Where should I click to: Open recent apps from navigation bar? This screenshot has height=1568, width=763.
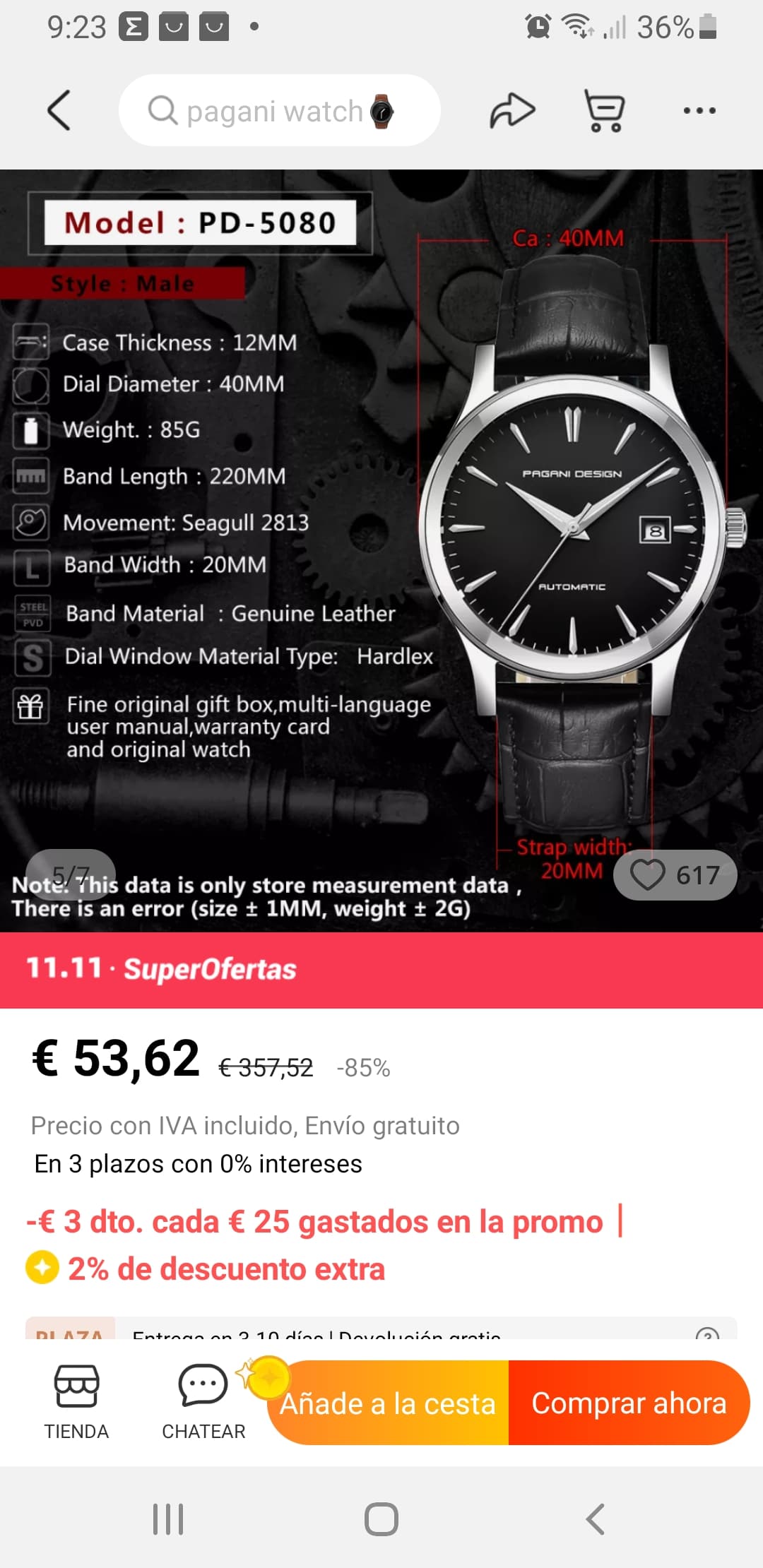click(168, 1519)
